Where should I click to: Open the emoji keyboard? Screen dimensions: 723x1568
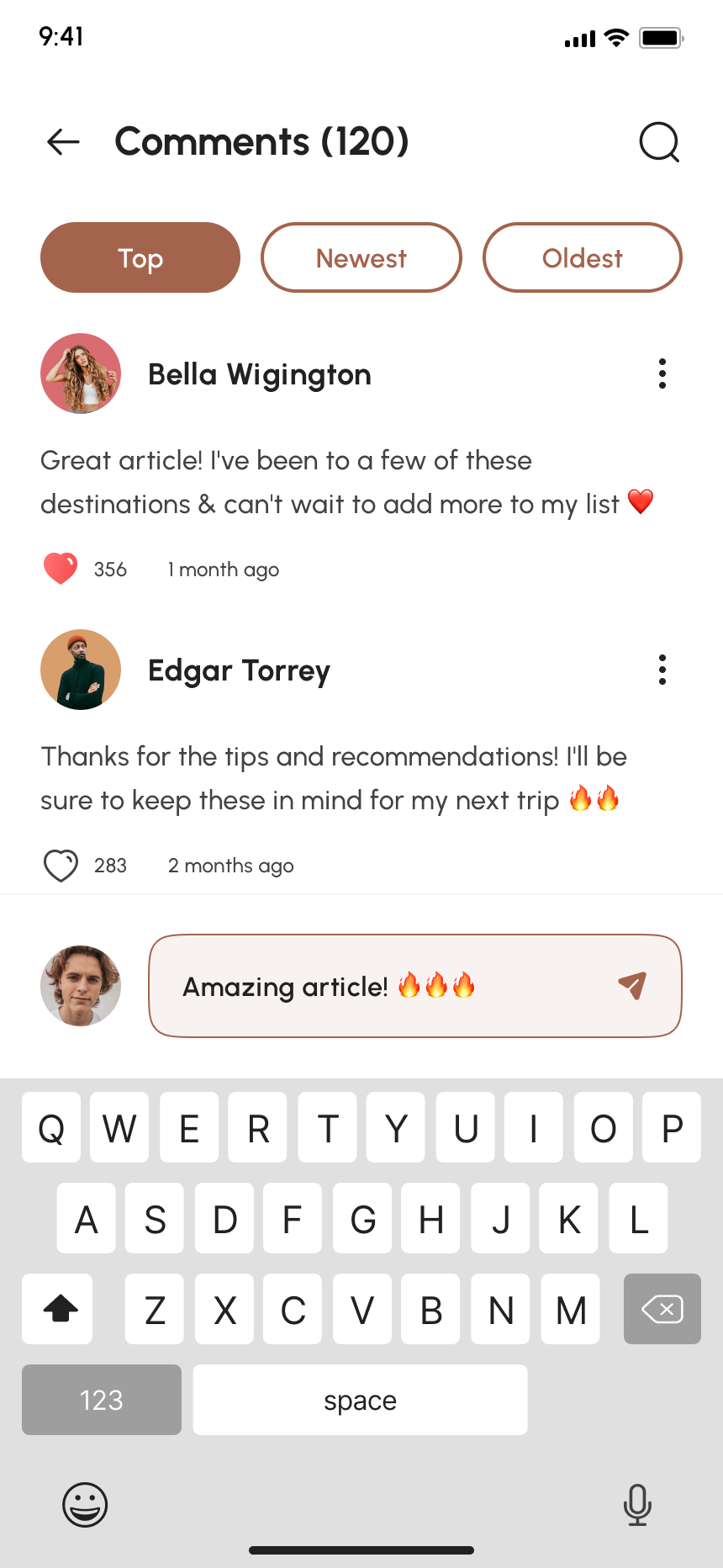85,1504
